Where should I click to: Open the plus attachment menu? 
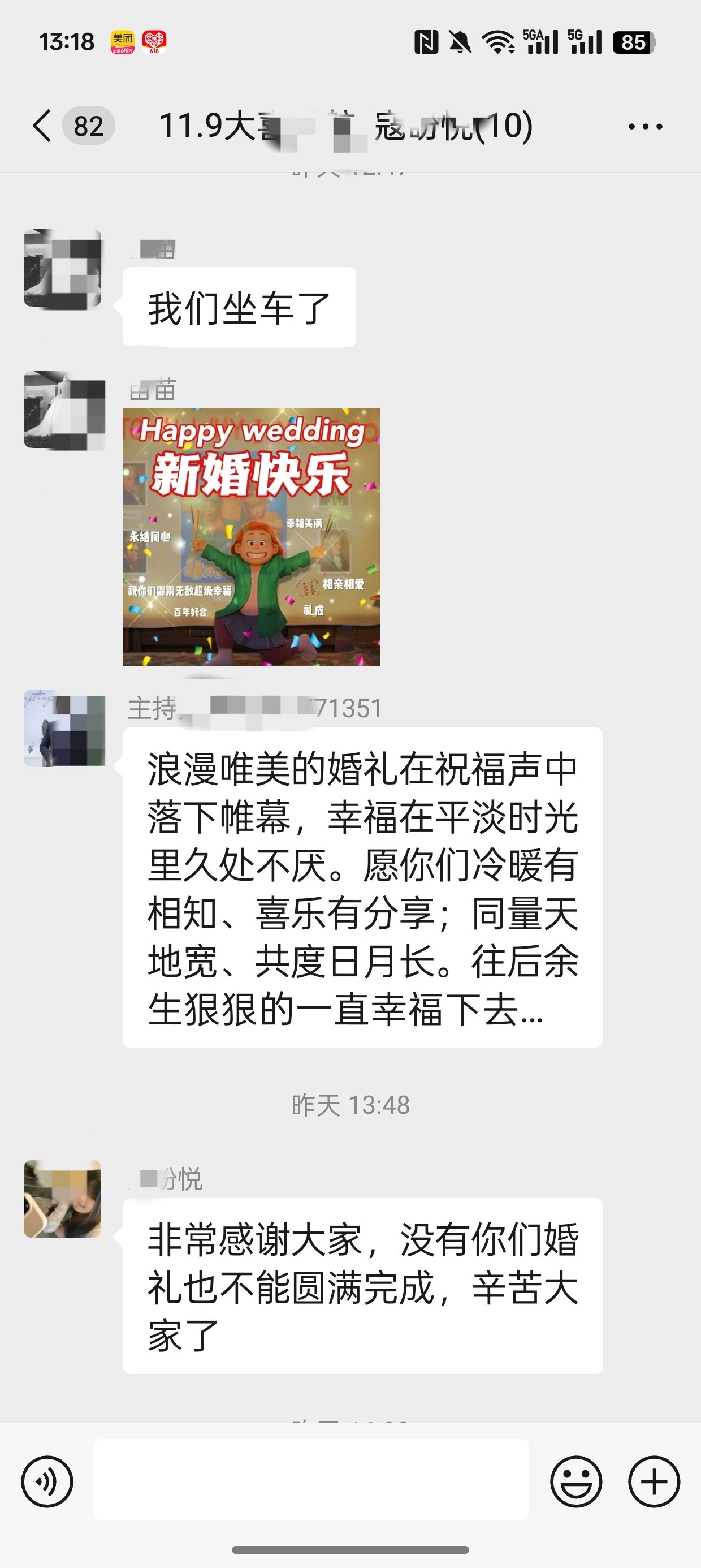point(654,1481)
